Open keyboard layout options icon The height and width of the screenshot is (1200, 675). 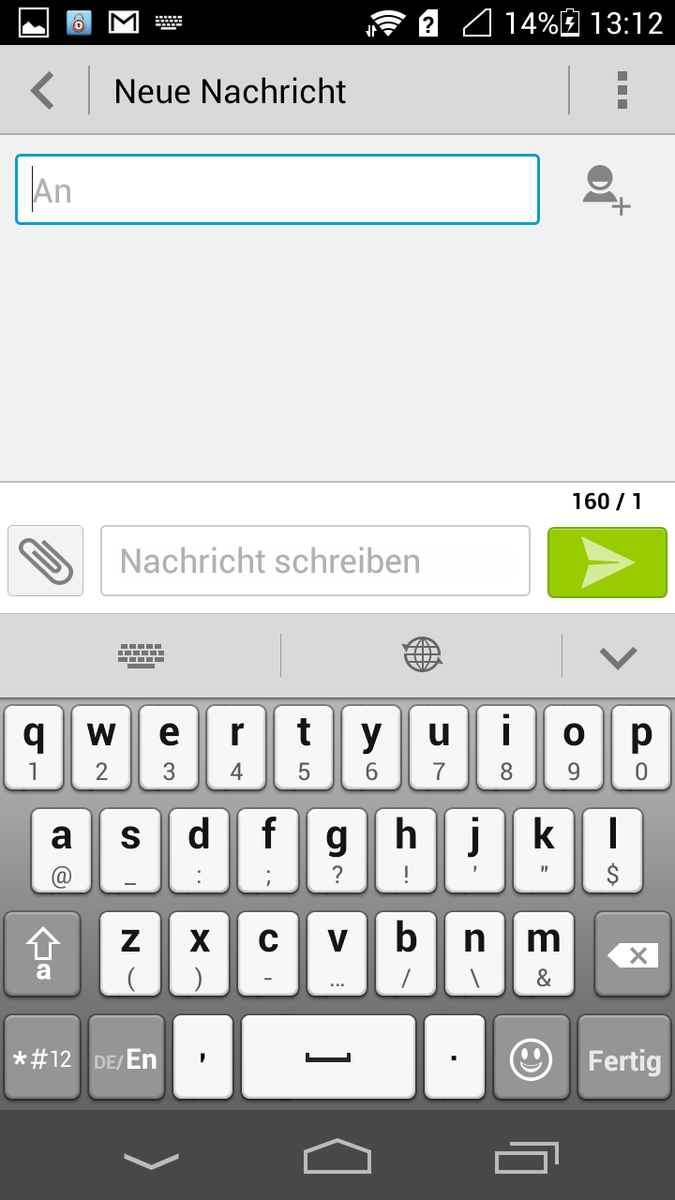141,656
